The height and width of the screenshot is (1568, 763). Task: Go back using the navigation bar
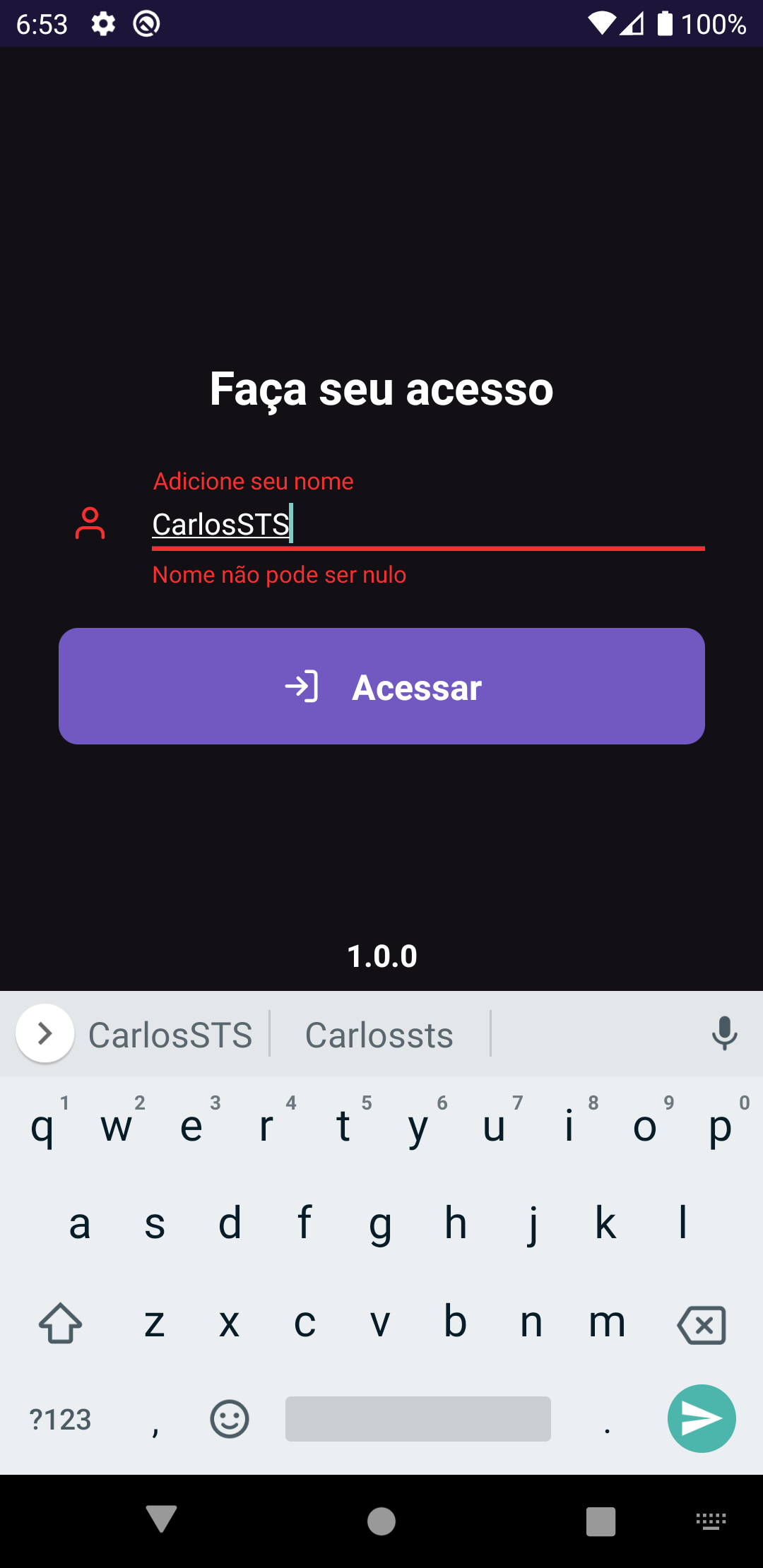[161, 1519]
